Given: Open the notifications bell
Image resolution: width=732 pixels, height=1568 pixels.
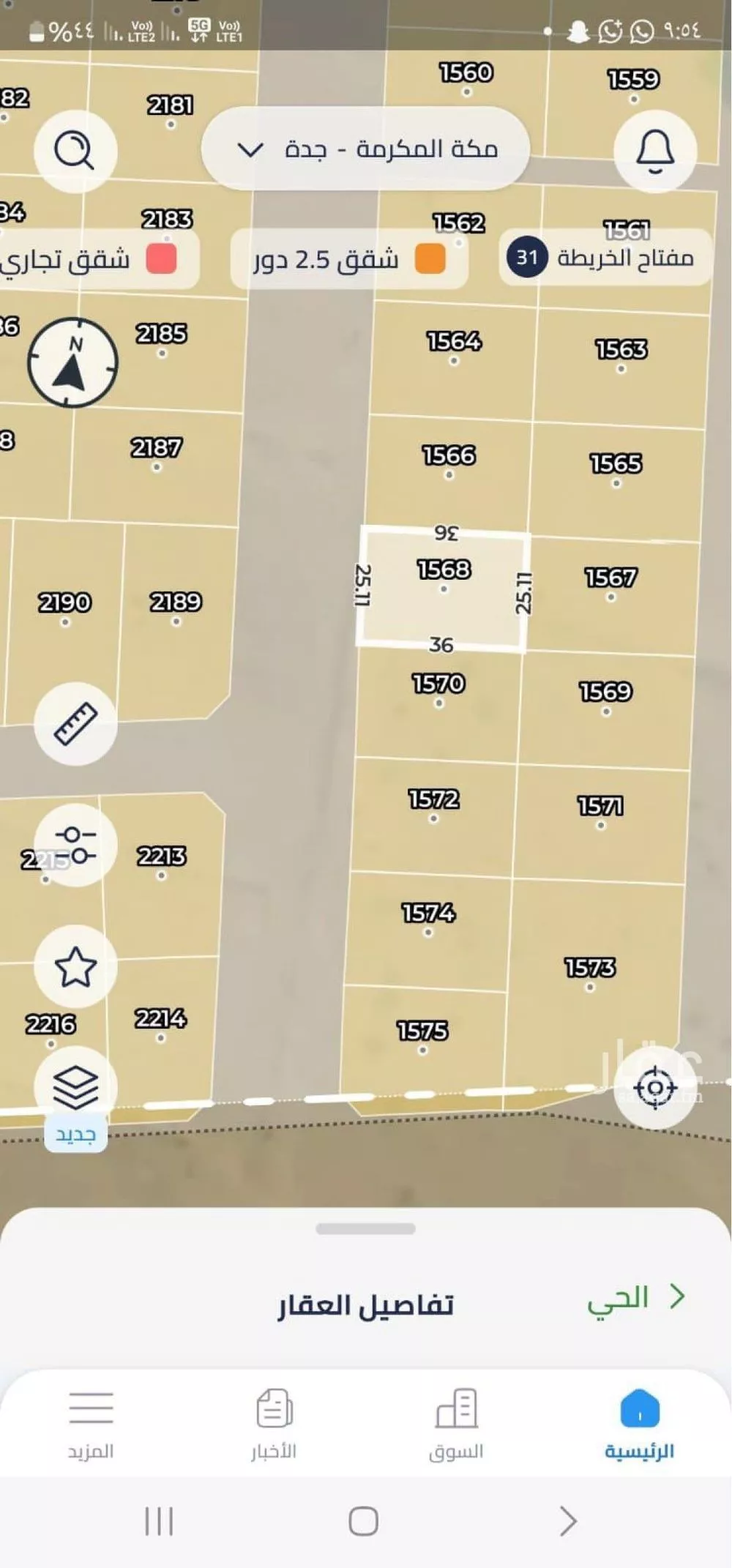Looking at the screenshot, I should (654, 151).
